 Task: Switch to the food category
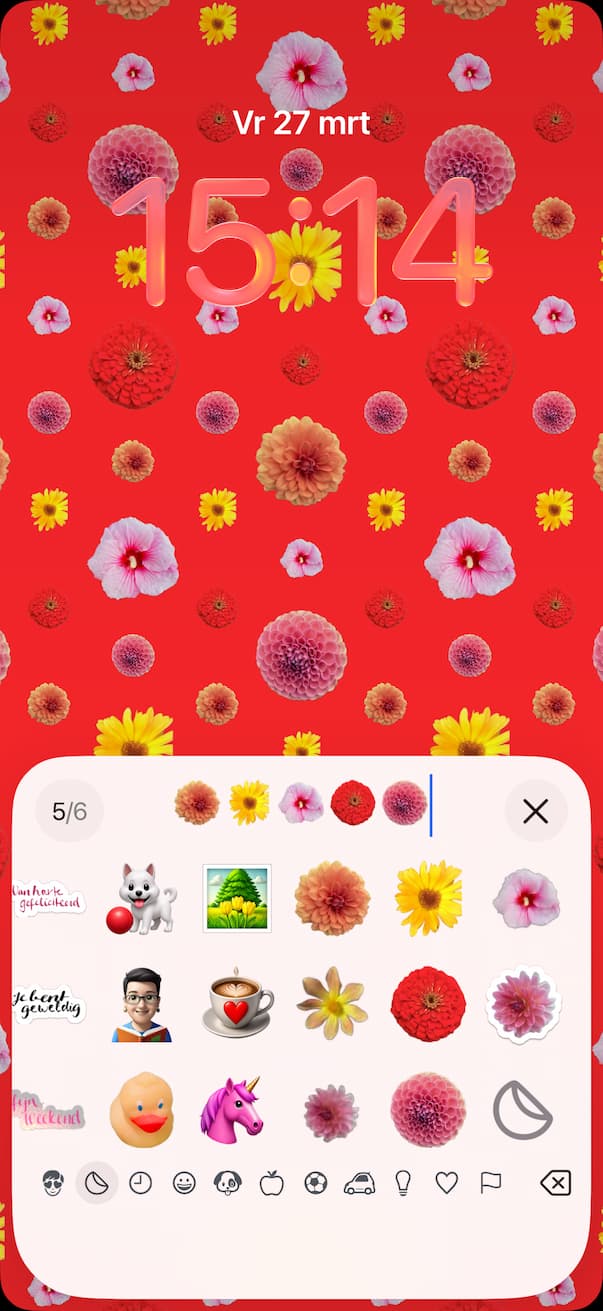coord(271,1184)
